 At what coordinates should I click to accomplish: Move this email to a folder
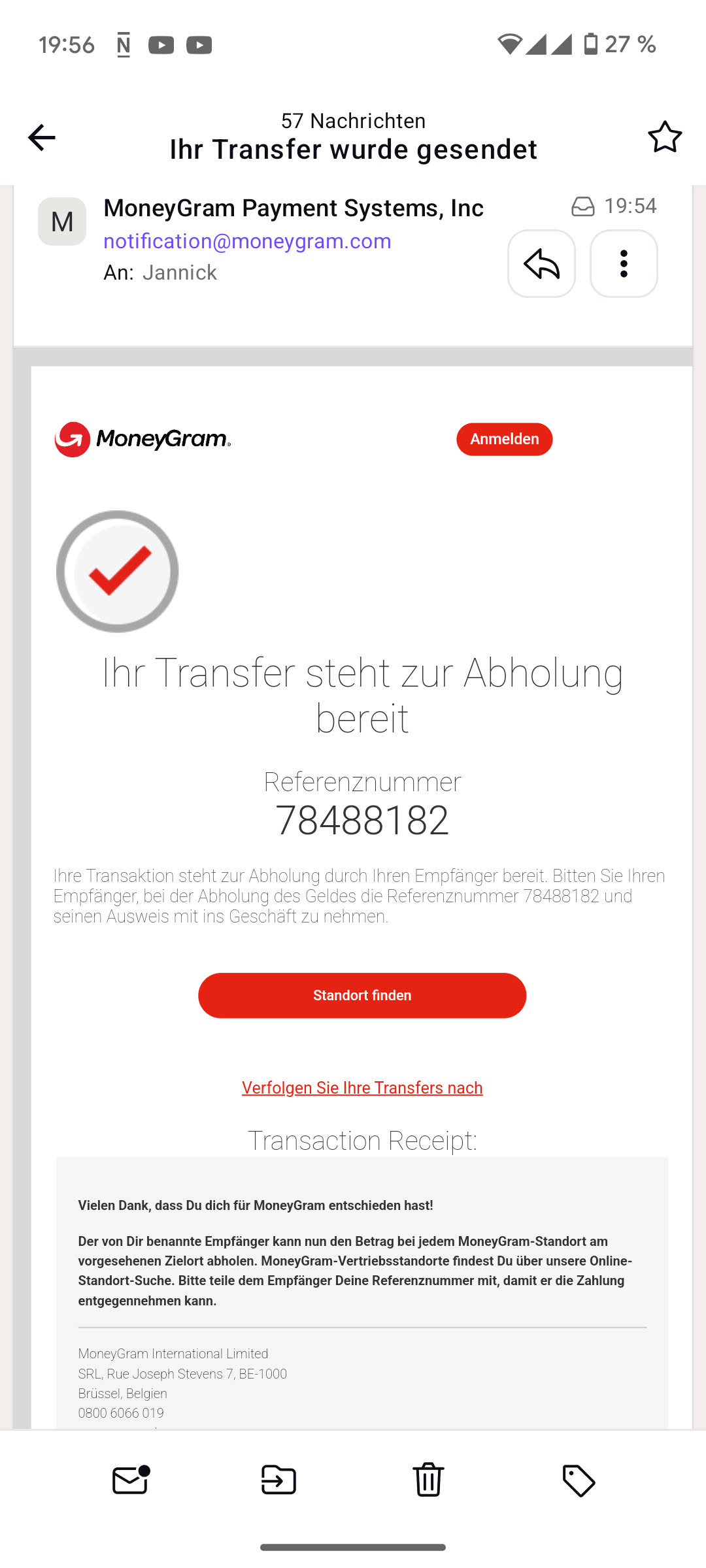point(279,1480)
